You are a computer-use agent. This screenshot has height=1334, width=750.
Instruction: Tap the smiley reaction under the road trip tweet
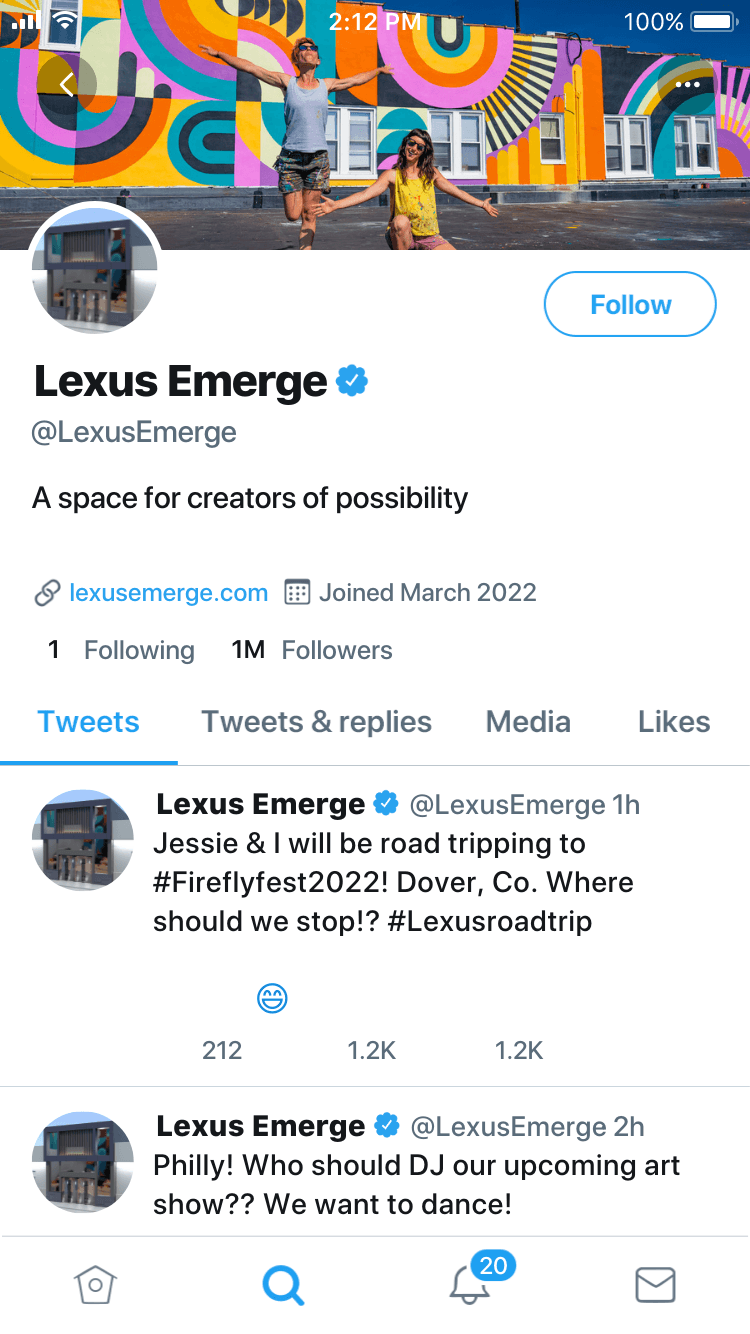pyautogui.click(x=272, y=998)
